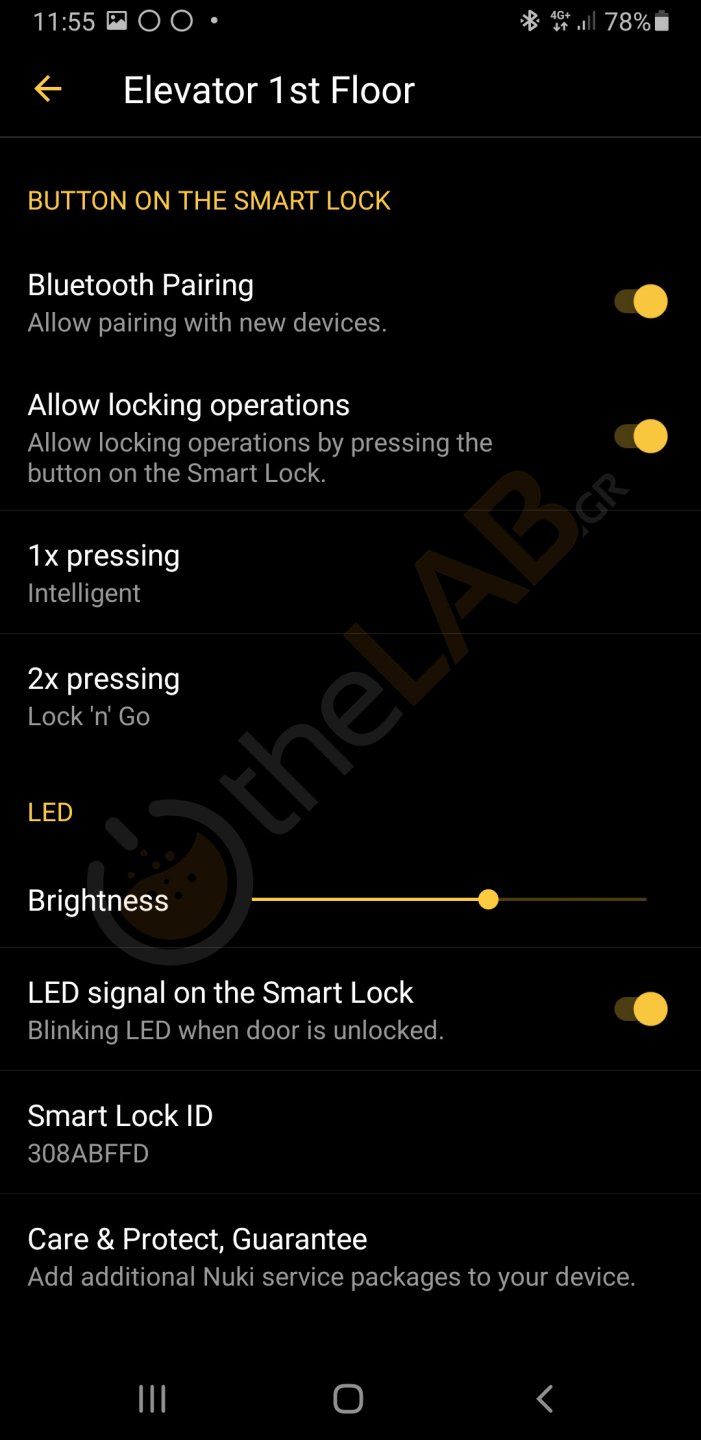Open recent apps from navigation bar
The image size is (701, 1440).
click(152, 1399)
